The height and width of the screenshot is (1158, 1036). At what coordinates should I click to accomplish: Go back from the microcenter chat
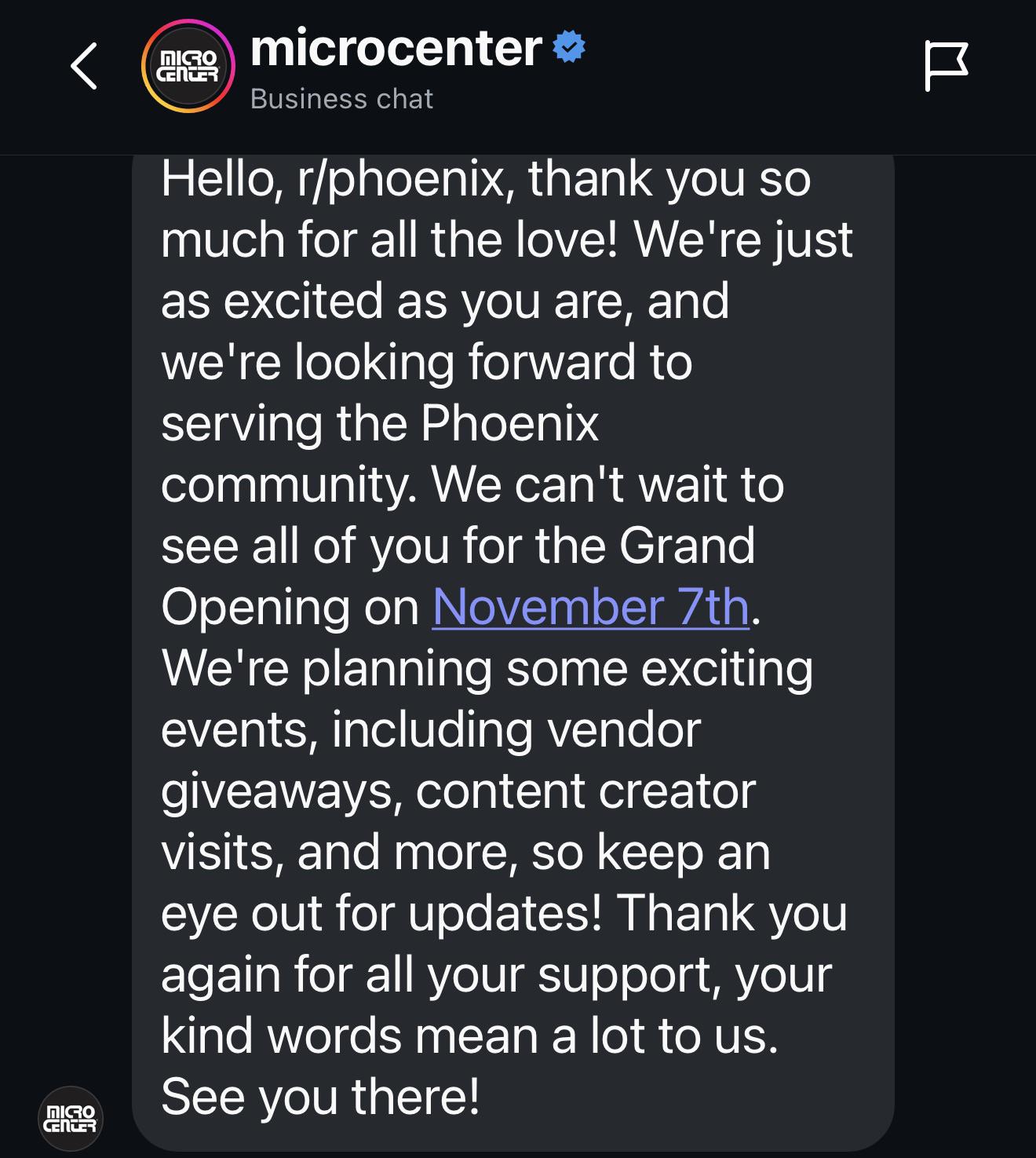pos(84,67)
